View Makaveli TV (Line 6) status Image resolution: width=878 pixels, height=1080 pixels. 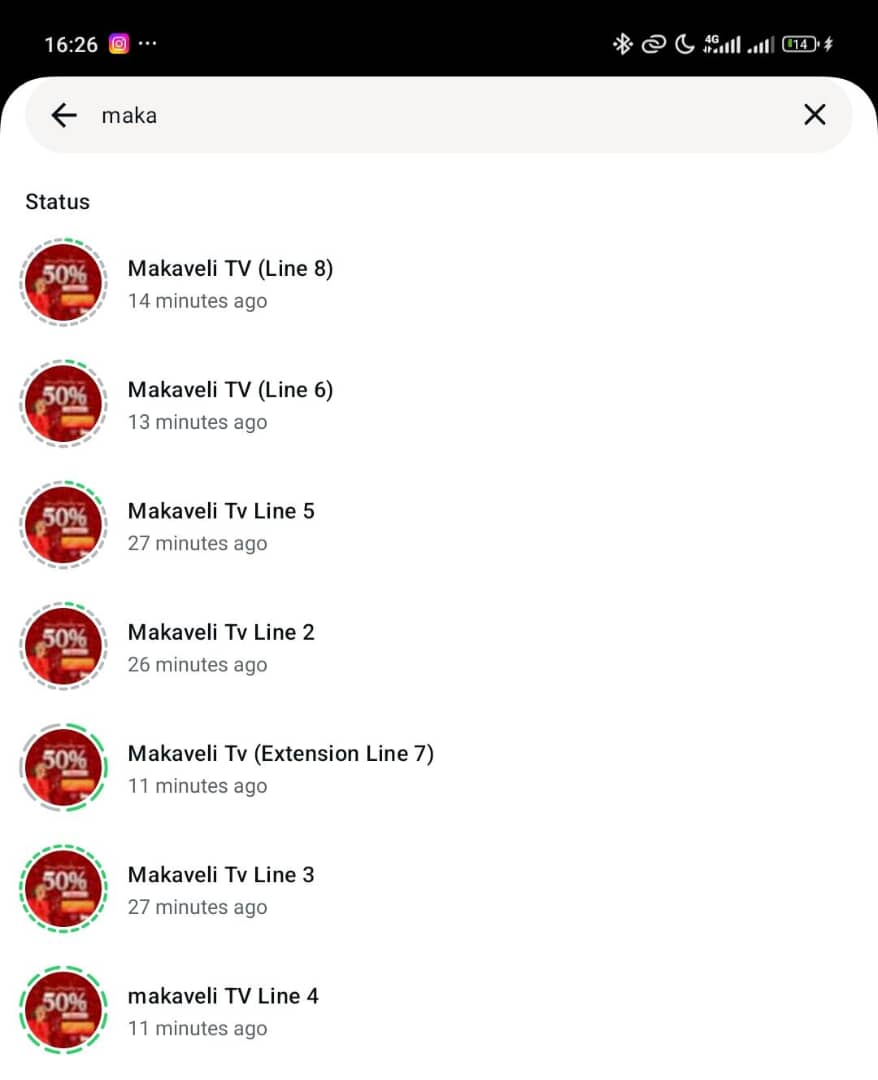pos(230,404)
